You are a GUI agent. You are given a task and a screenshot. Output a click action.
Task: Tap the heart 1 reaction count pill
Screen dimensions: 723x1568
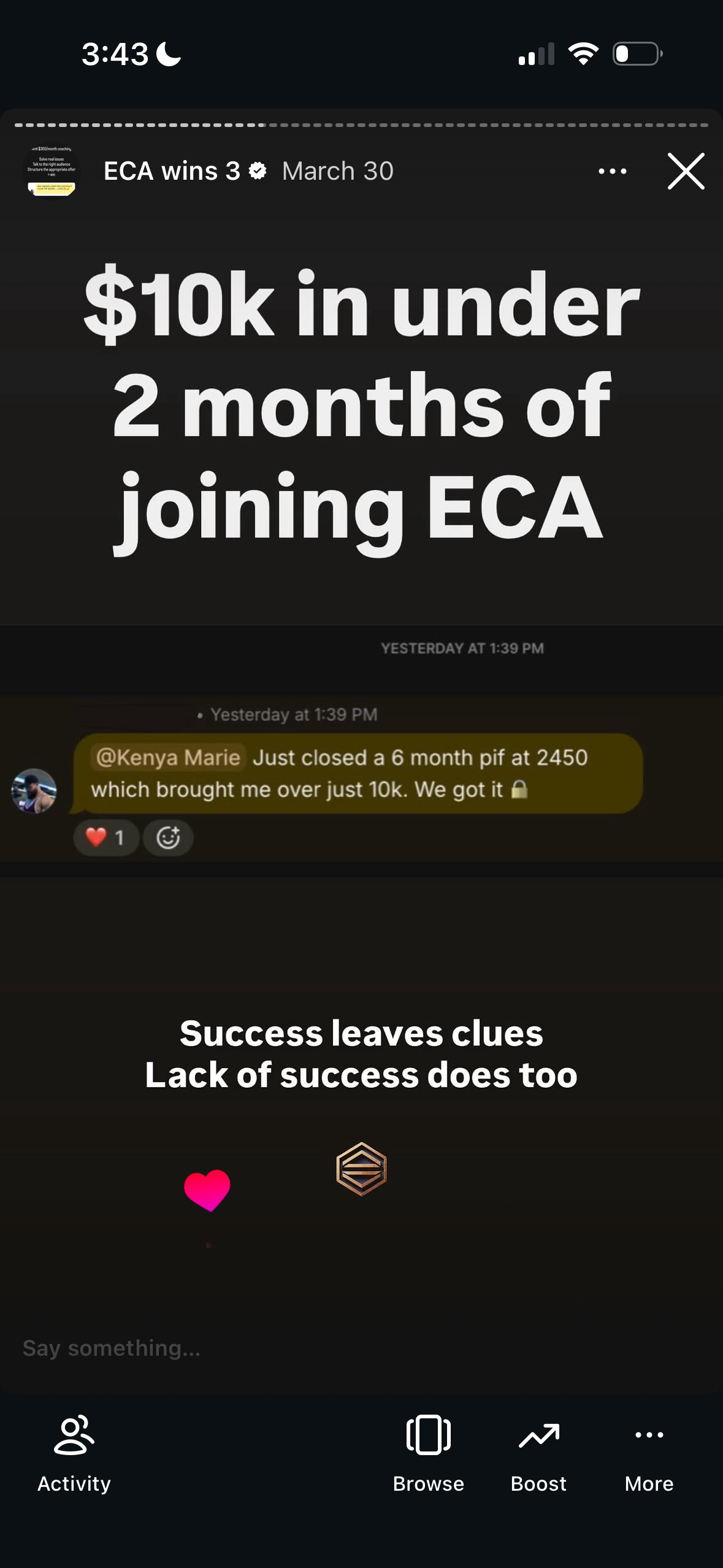tap(105, 837)
